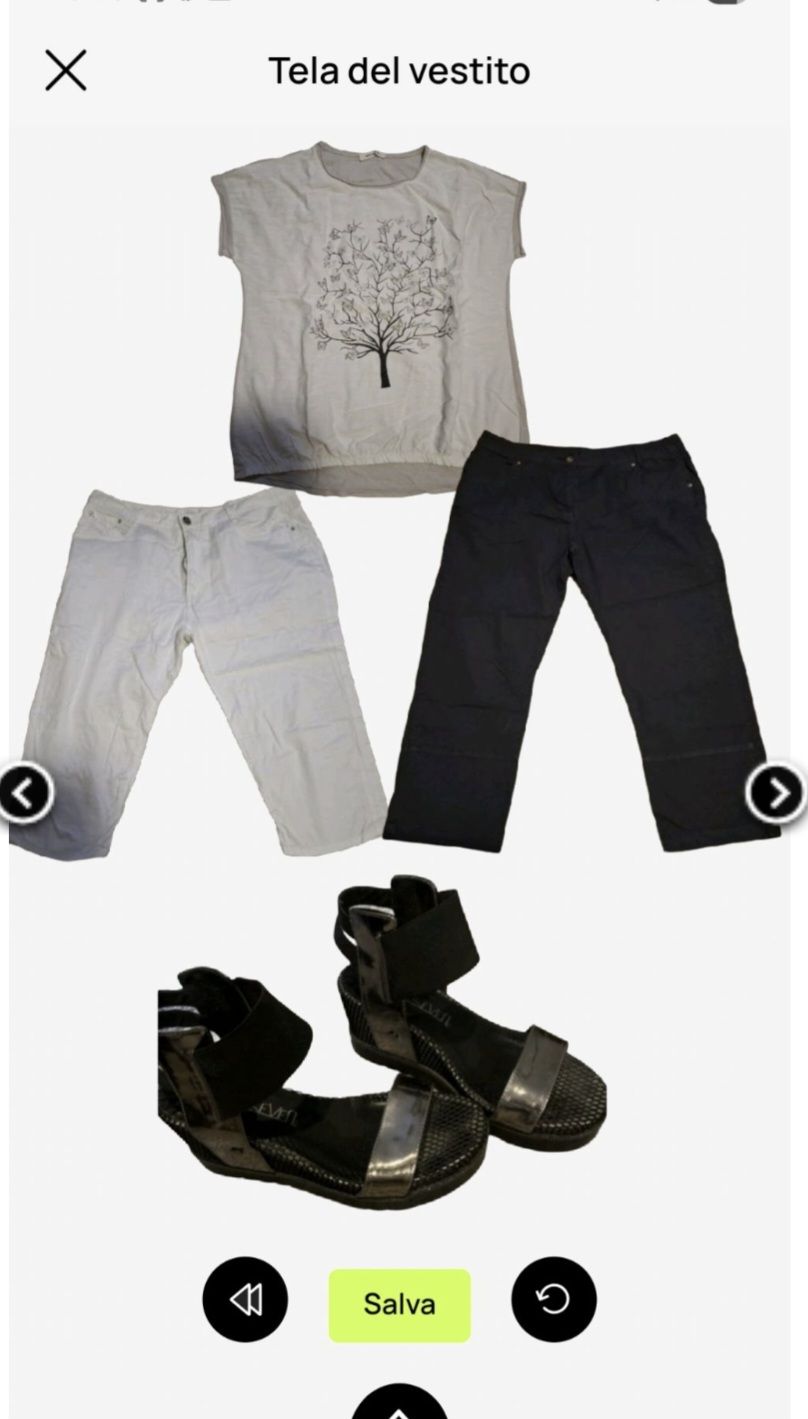Screen dimensions: 808x1419
Task: Go to the previous outfit with left arrow
Action: click(25, 793)
